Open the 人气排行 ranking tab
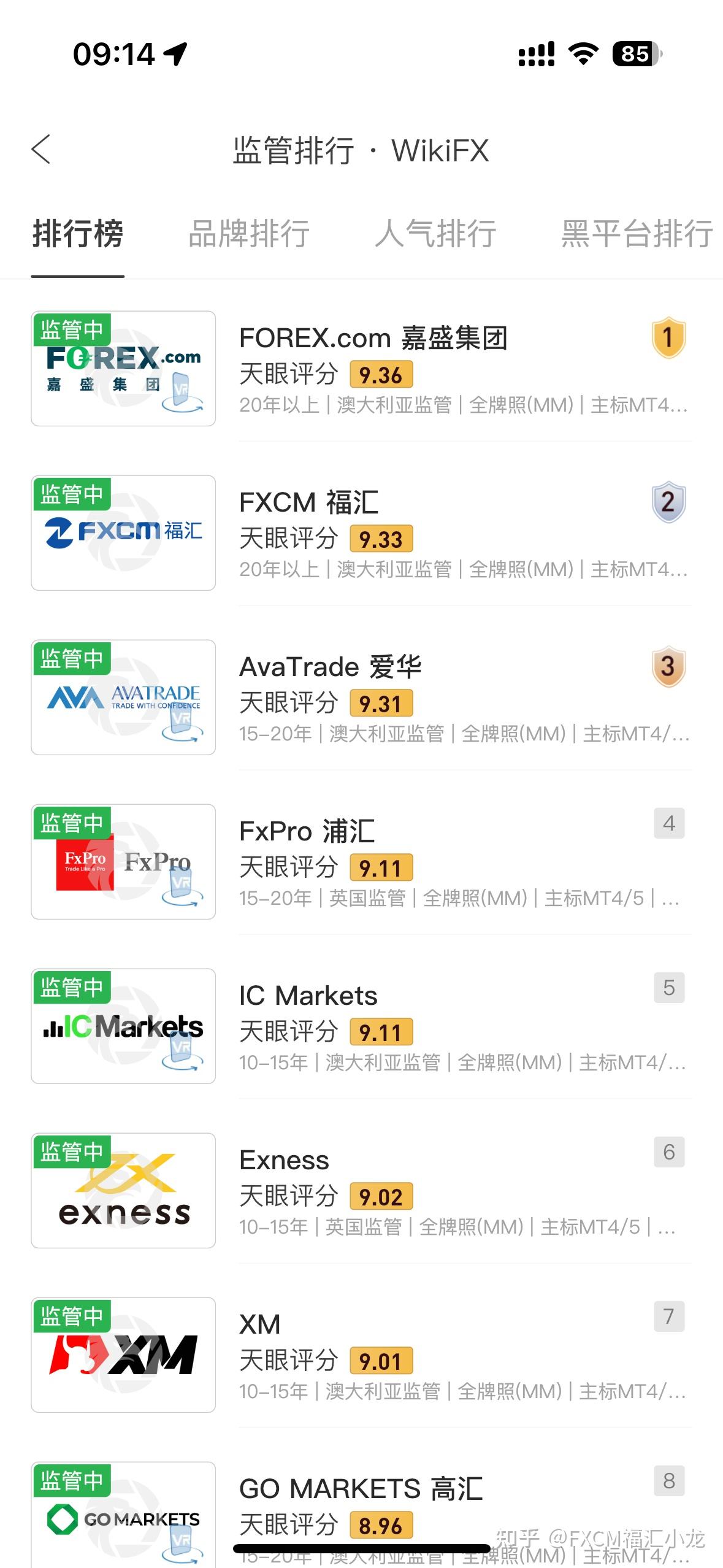The width and height of the screenshot is (723, 1568). pyautogui.click(x=436, y=234)
